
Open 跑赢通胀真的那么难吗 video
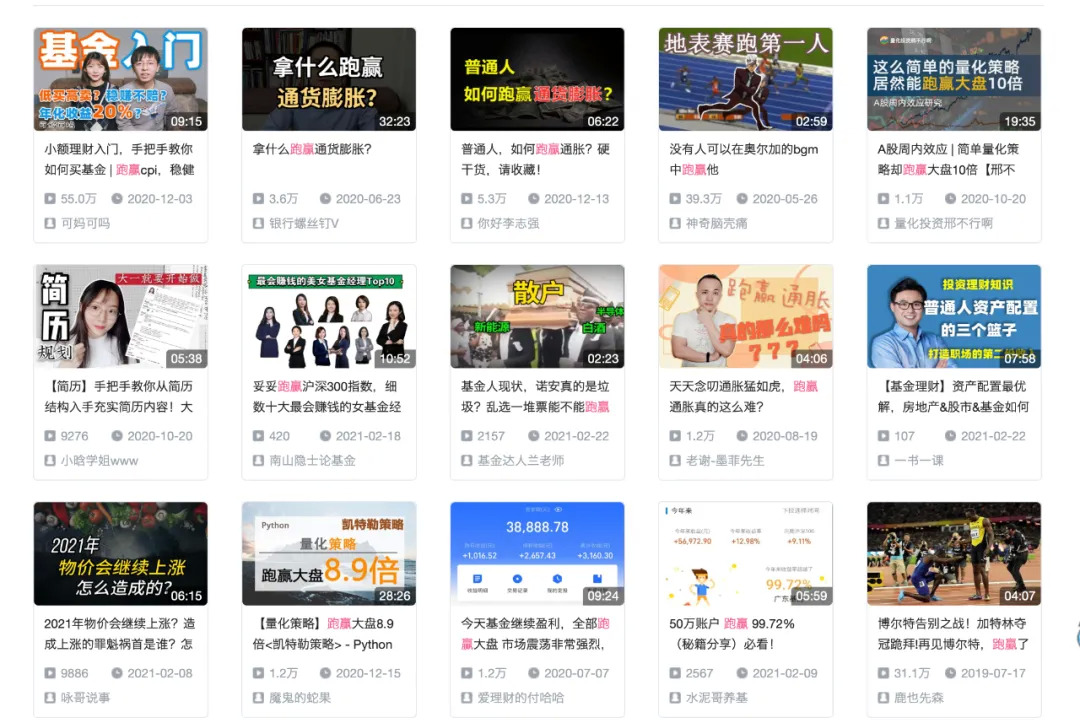pyautogui.click(x=745, y=316)
